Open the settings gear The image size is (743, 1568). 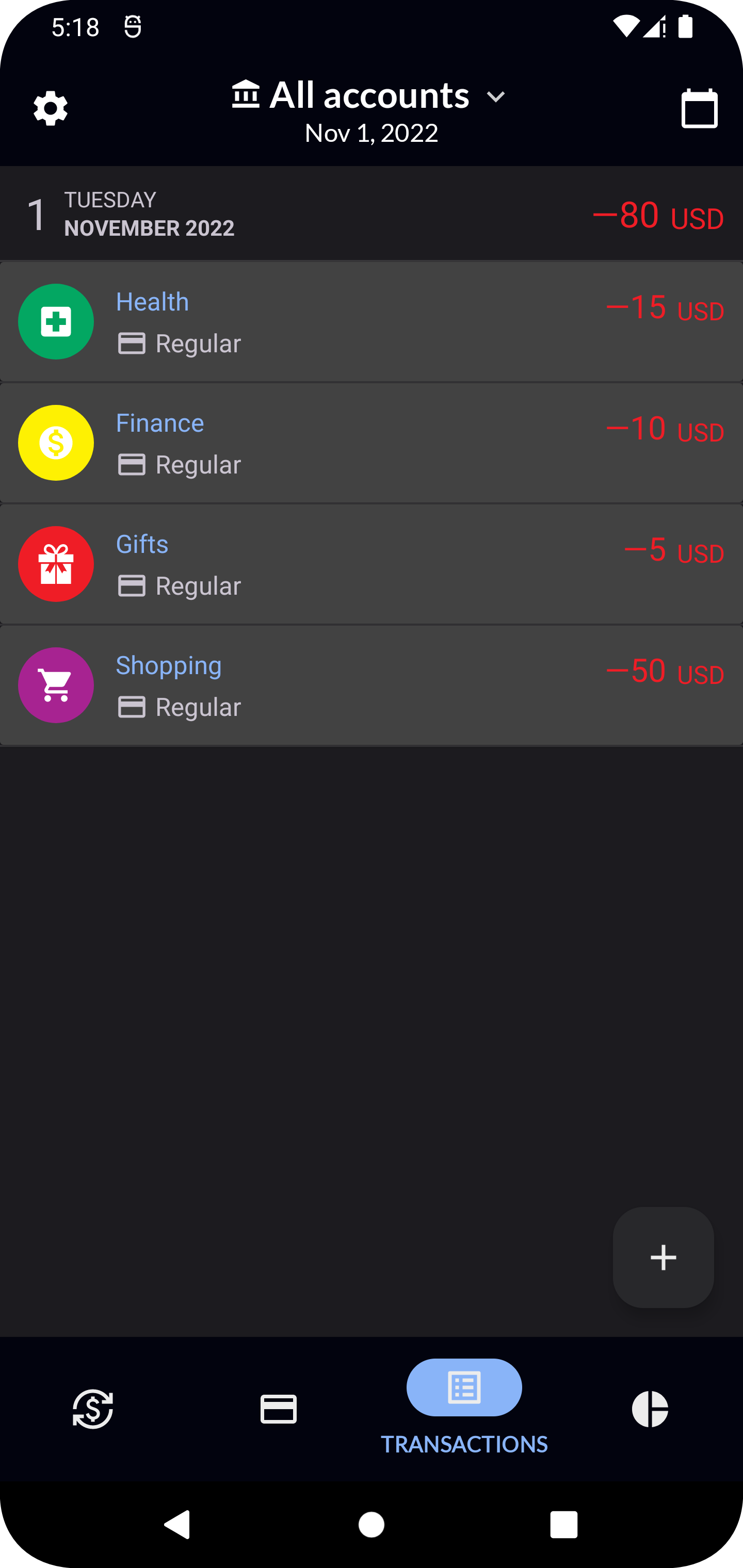pyautogui.click(x=51, y=109)
